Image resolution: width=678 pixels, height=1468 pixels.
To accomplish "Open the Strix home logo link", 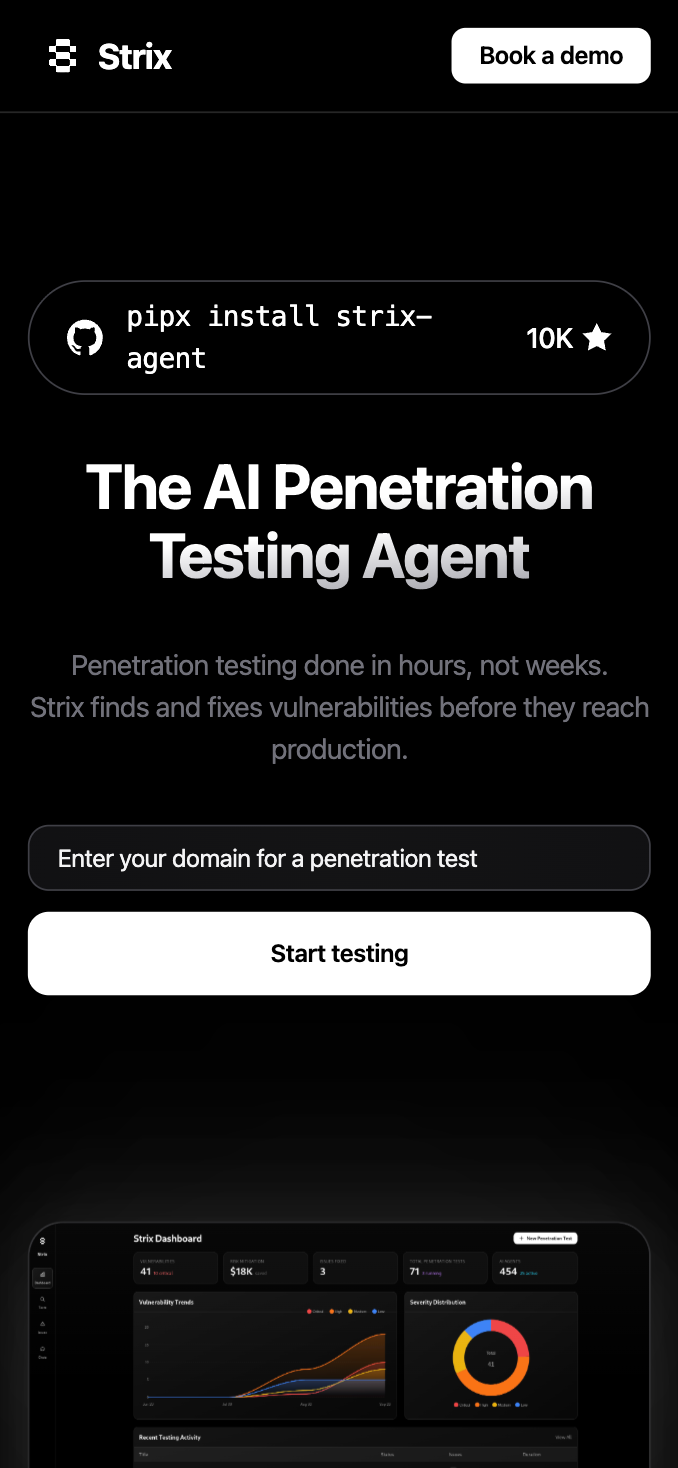I will tap(110, 56).
